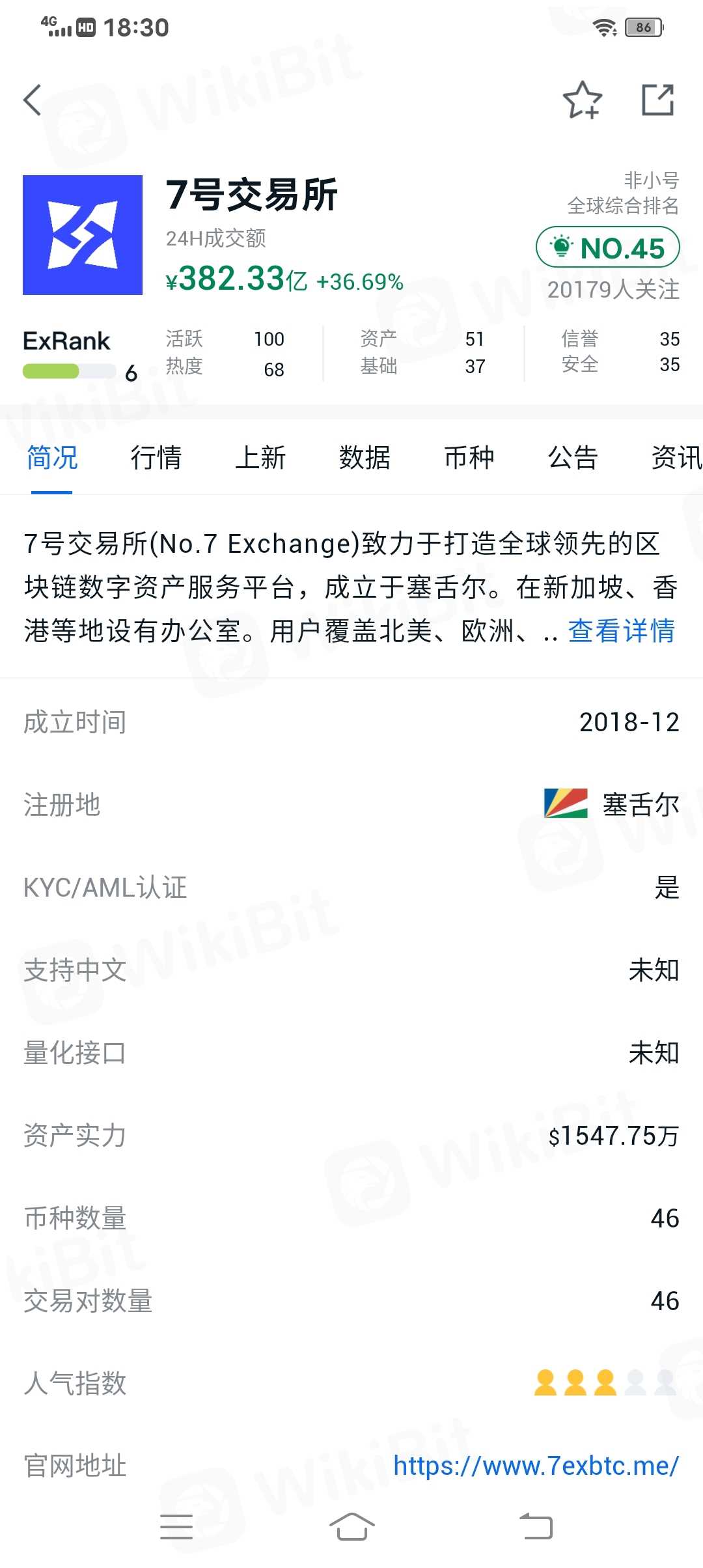The height and width of the screenshot is (1568, 703).
Task: Switch to the 行情 tab
Action: [x=156, y=457]
